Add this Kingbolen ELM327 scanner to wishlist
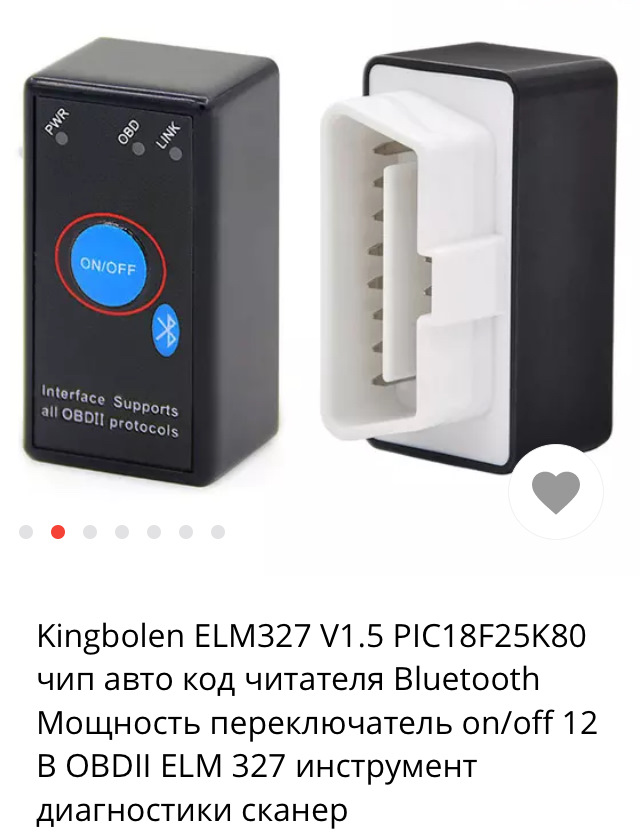640x840 pixels. pyautogui.click(x=556, y=491)
